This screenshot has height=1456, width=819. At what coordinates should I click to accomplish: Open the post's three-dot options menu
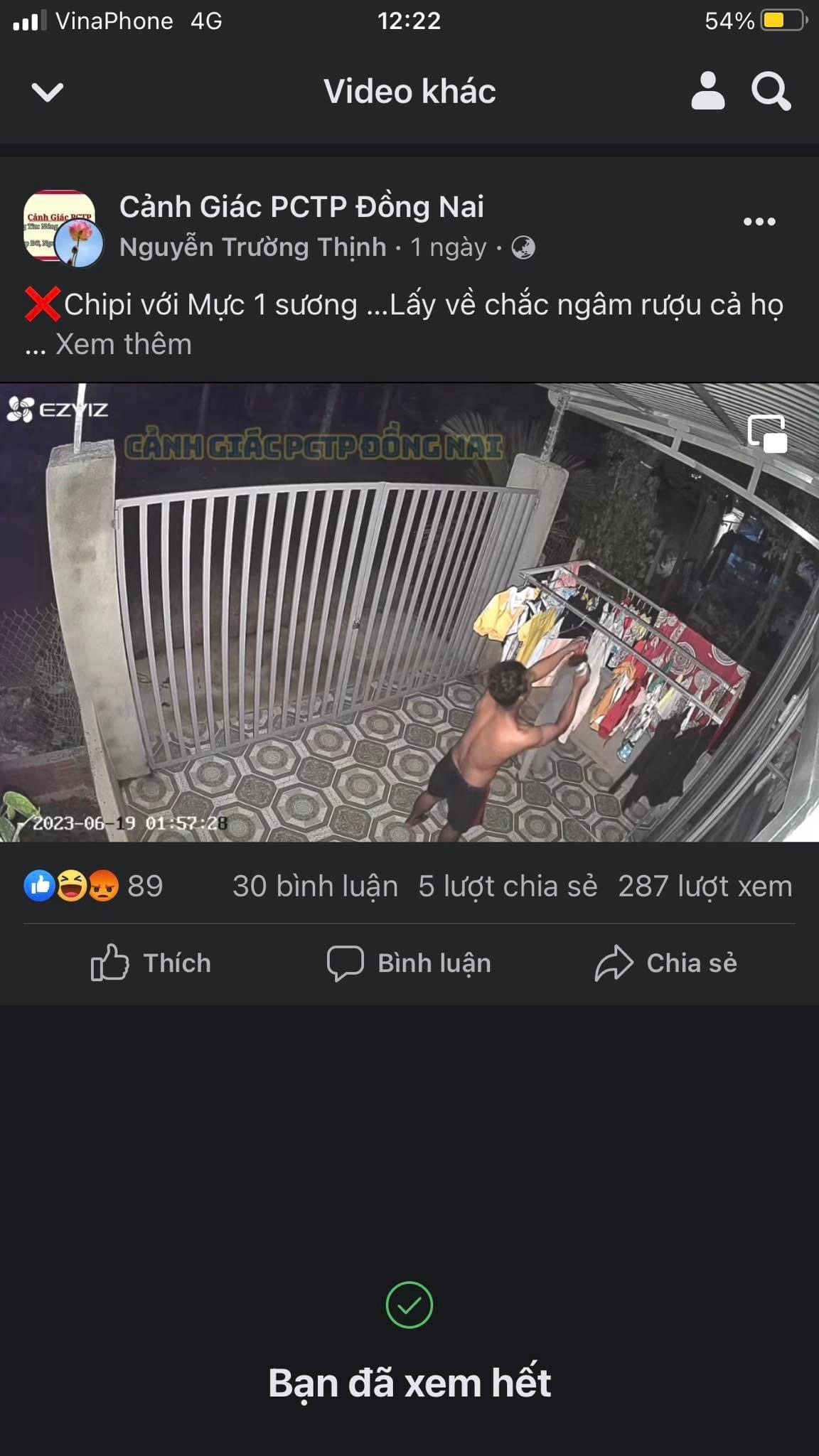coord(759,222)
